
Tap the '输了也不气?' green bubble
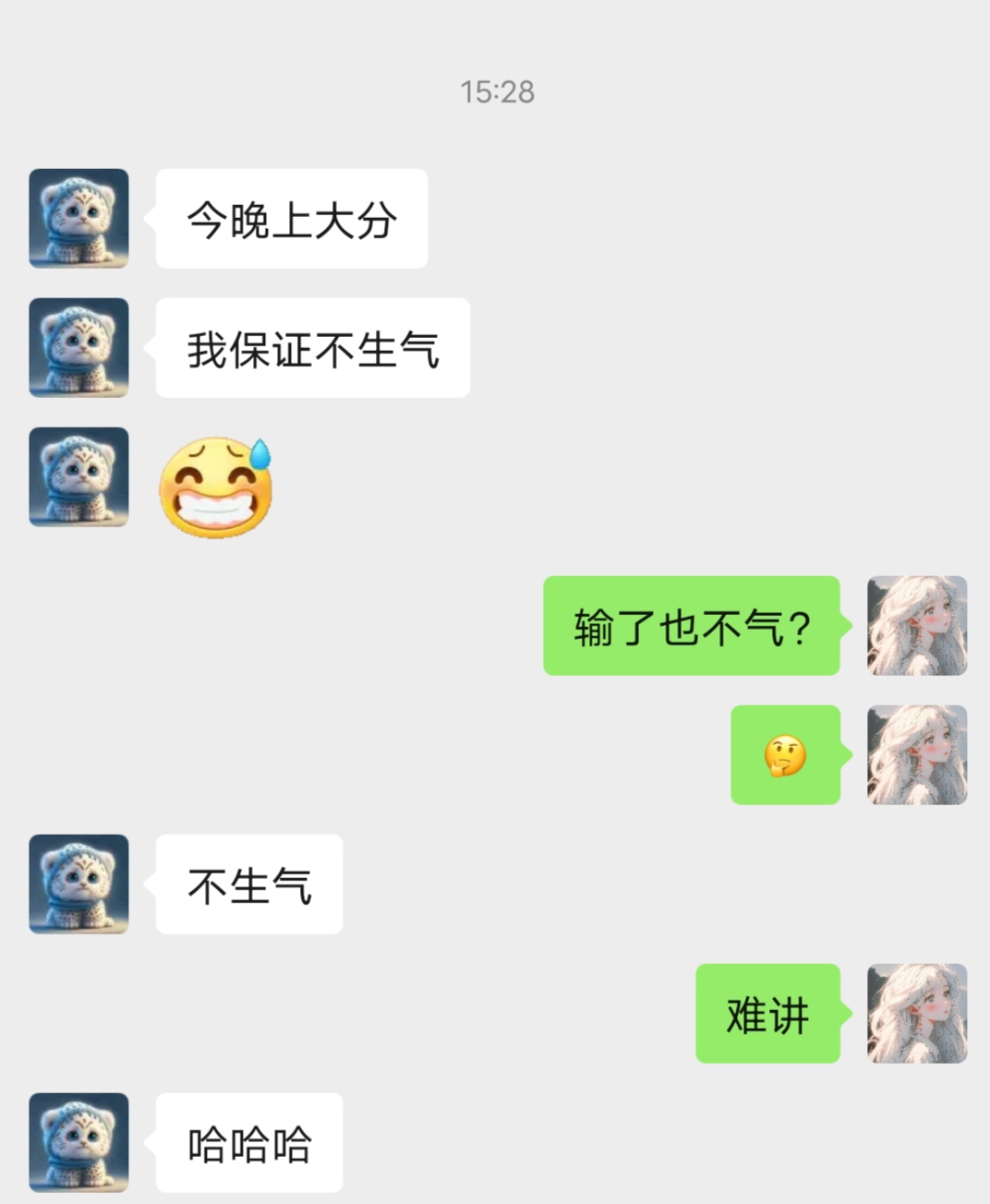click(691, 625)
